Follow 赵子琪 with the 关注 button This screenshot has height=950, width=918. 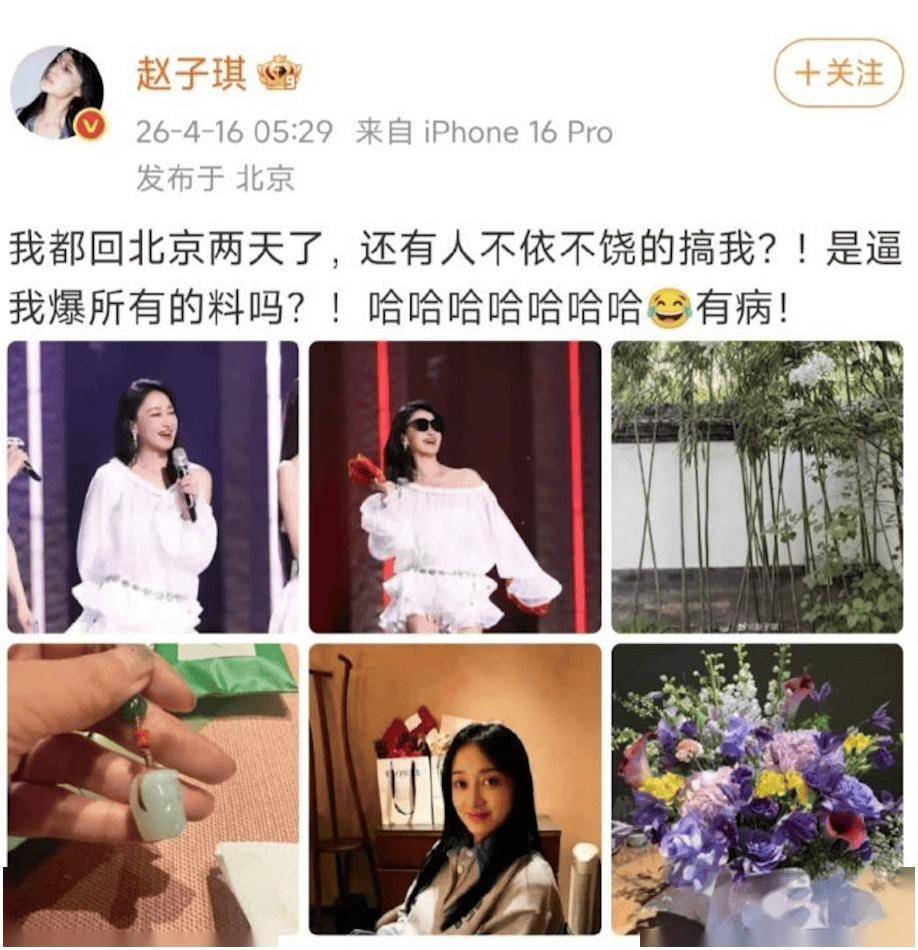click(x=838, y=73)
